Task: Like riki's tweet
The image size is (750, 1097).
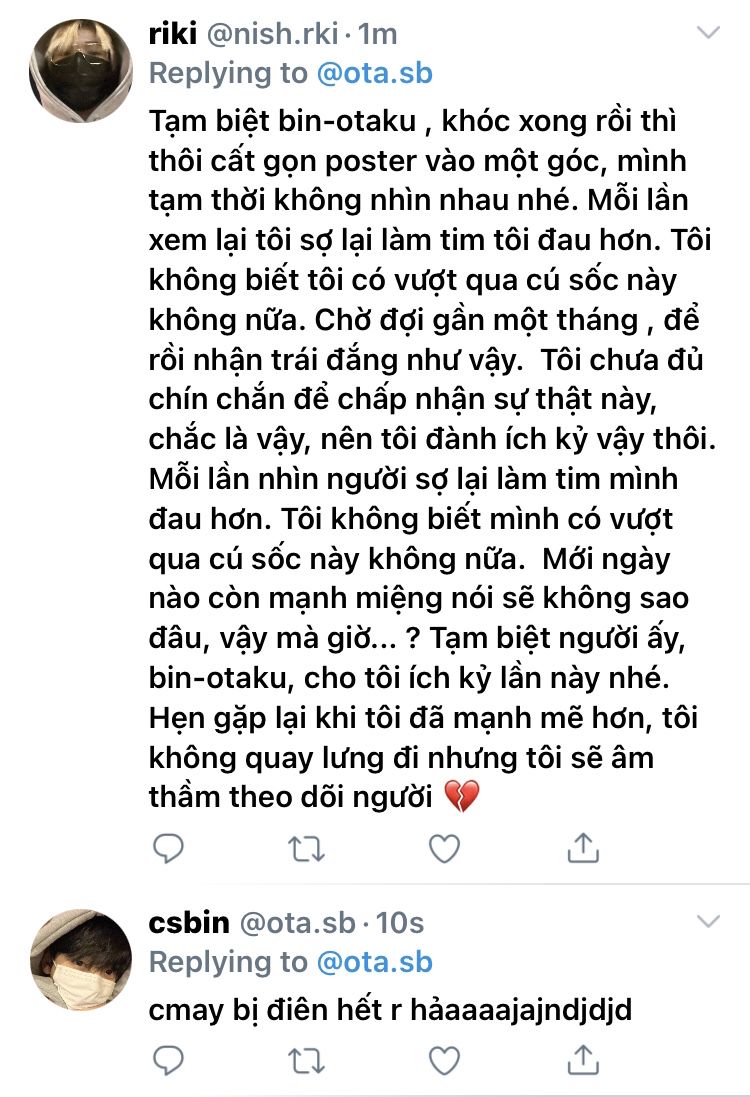Action: point(443,849)
